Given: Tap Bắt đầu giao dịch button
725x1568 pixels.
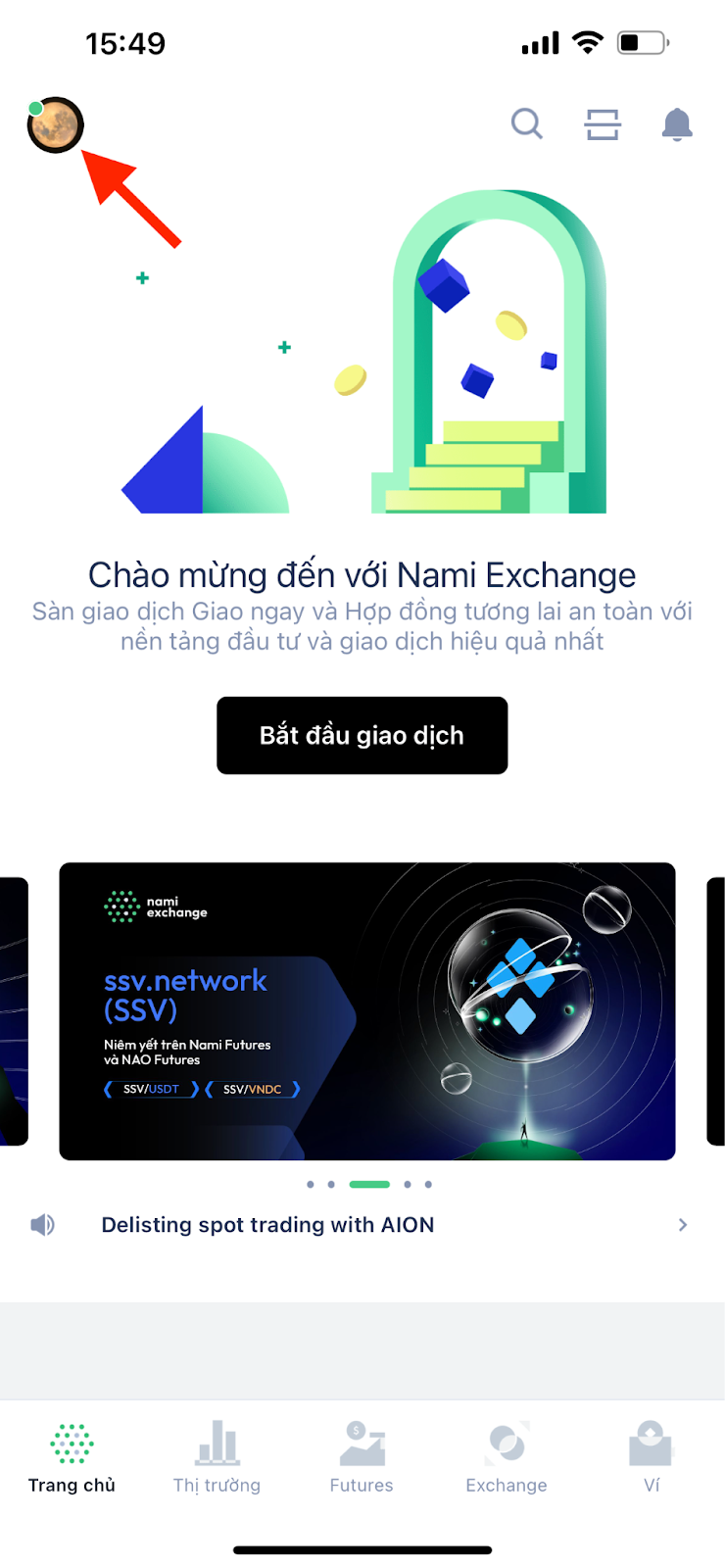Looking at the screenshot, I should click(362, 735).
